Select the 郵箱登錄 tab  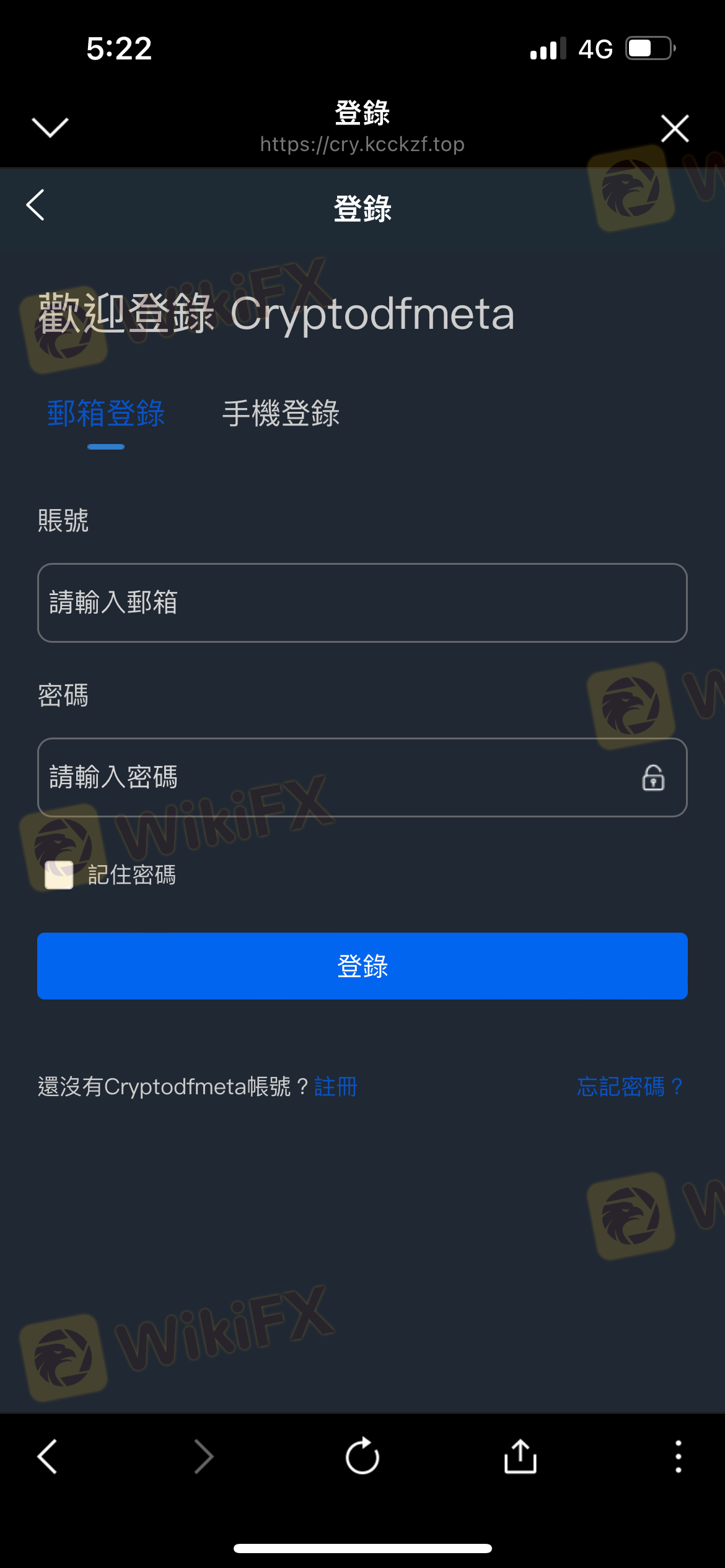point(106,413)
